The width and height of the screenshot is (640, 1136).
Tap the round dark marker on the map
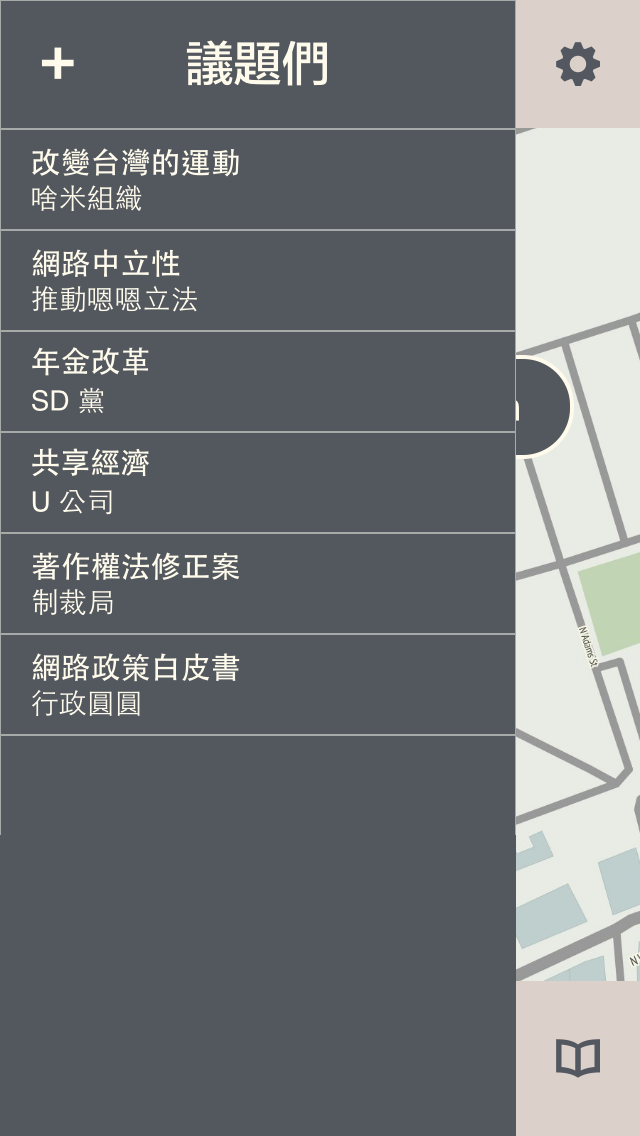[x=543, y=407]
